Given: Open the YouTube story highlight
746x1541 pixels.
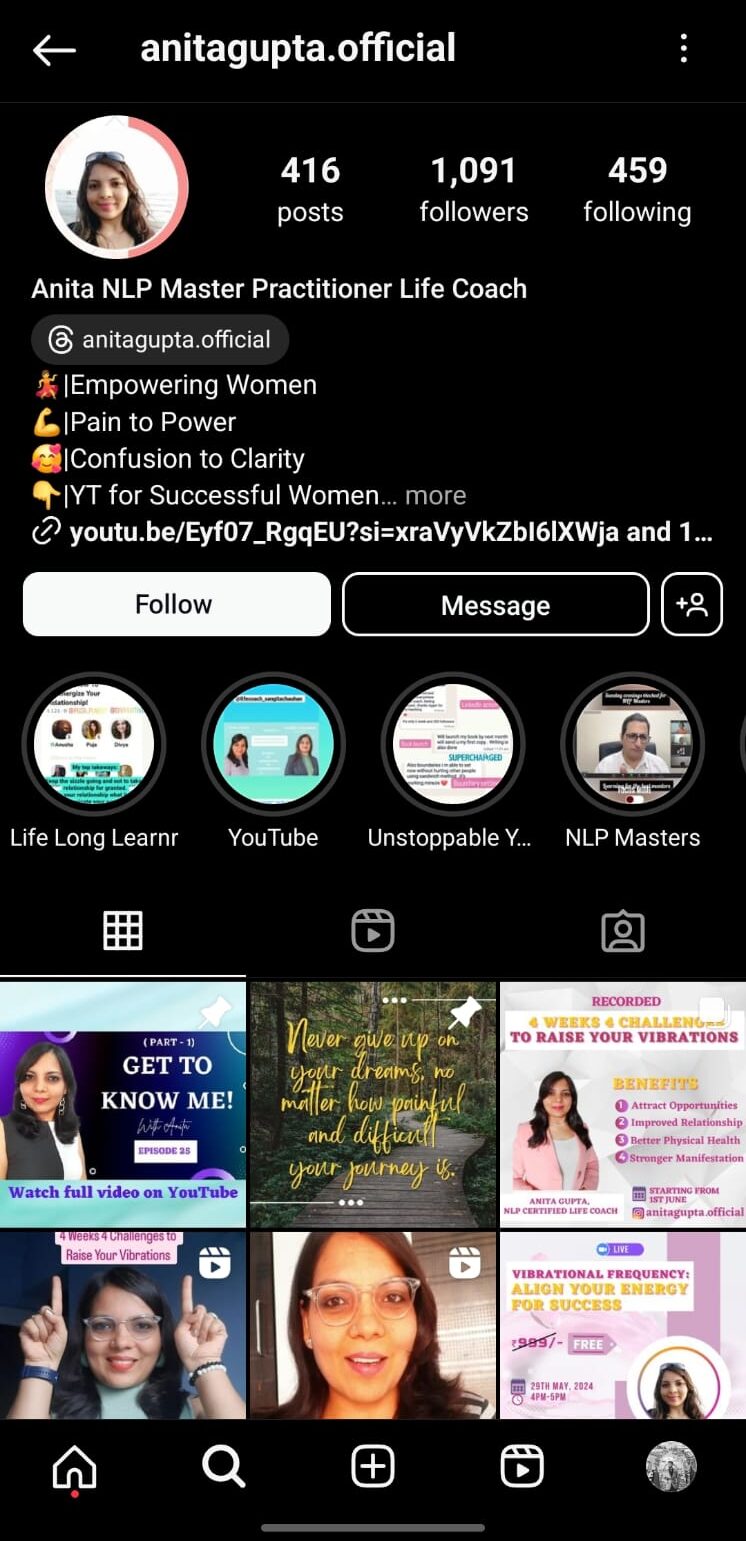Looking at the screenshot, I should (273, 745).
